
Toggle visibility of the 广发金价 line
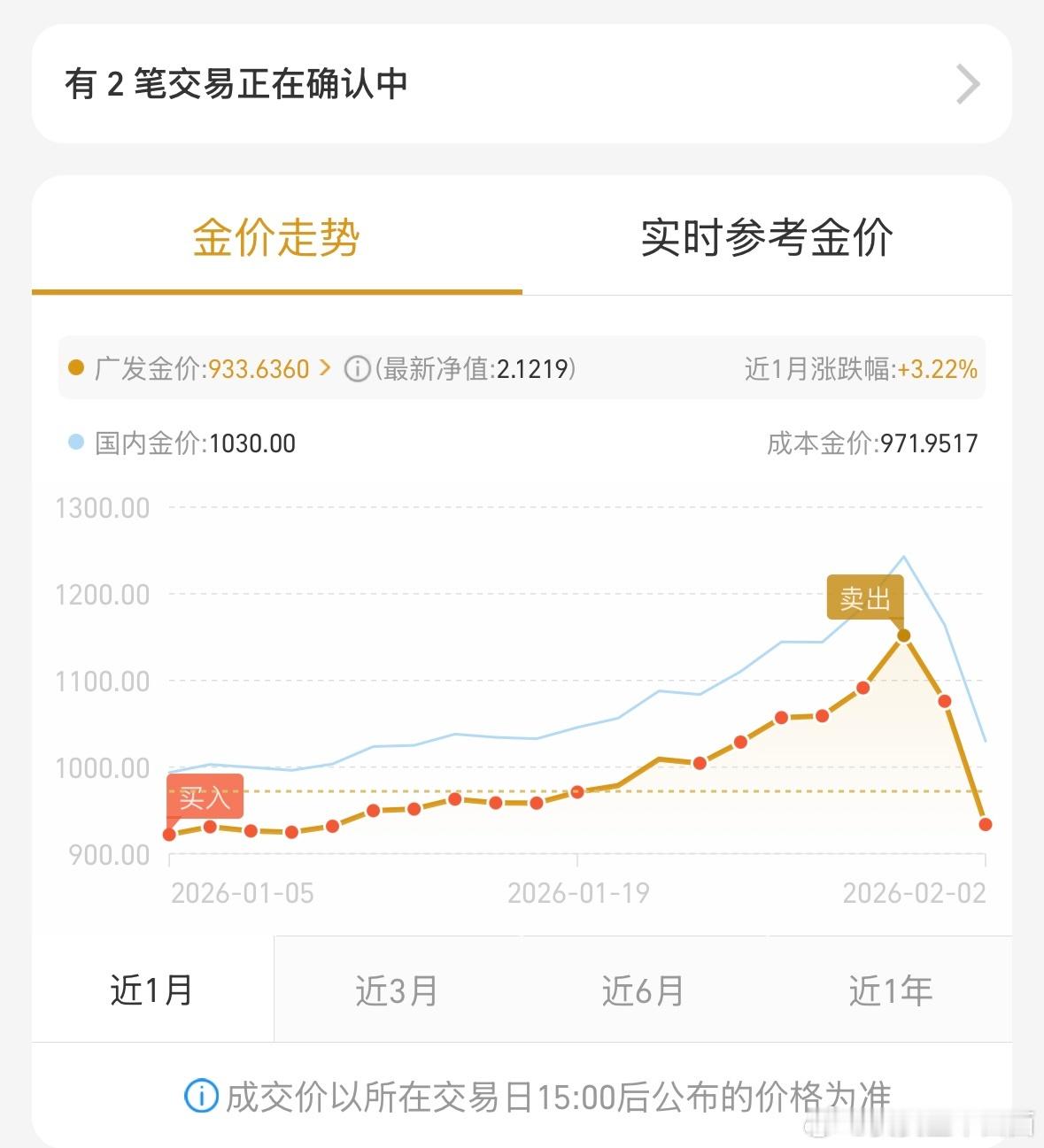(190, 368)
